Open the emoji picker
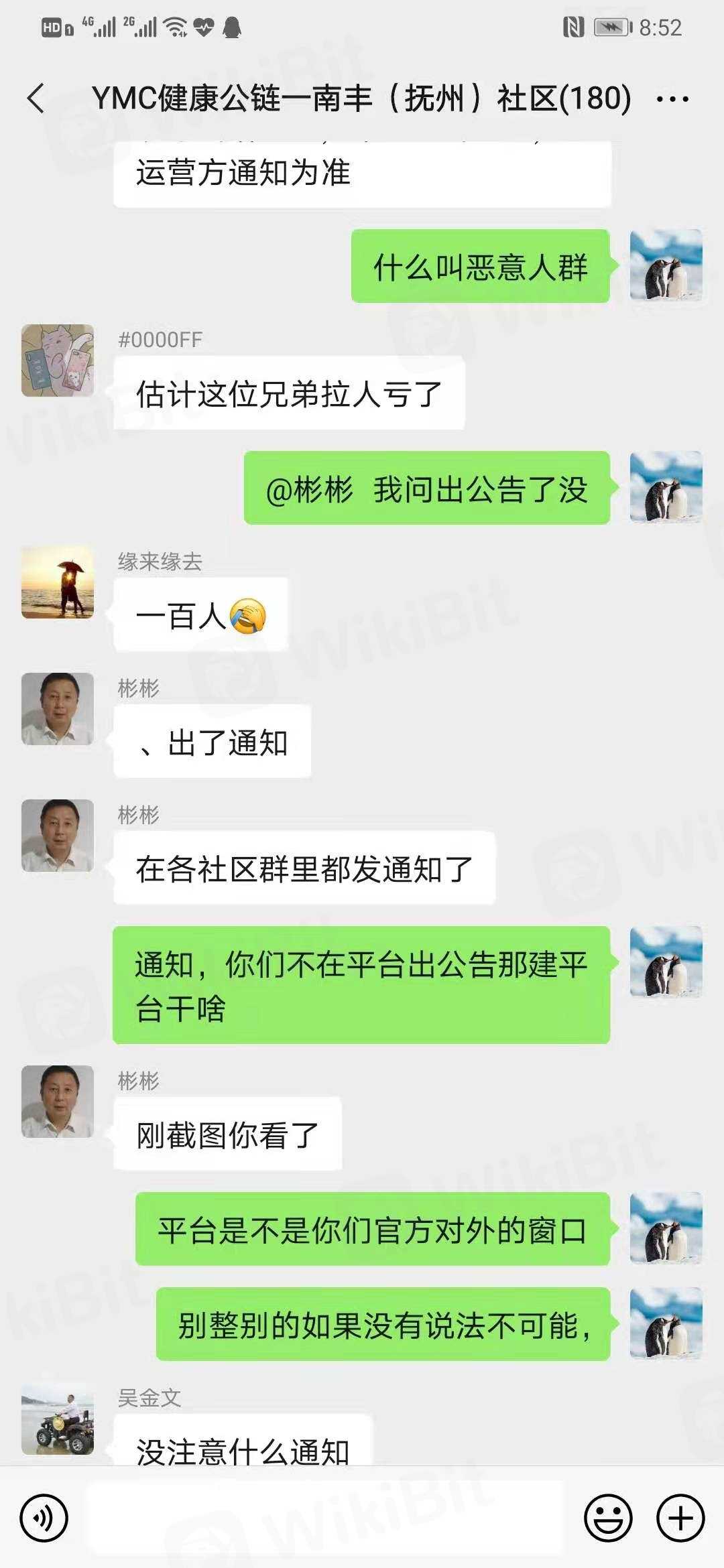The height and width of the screenshot is (1568, 724). click(608, 1518)
